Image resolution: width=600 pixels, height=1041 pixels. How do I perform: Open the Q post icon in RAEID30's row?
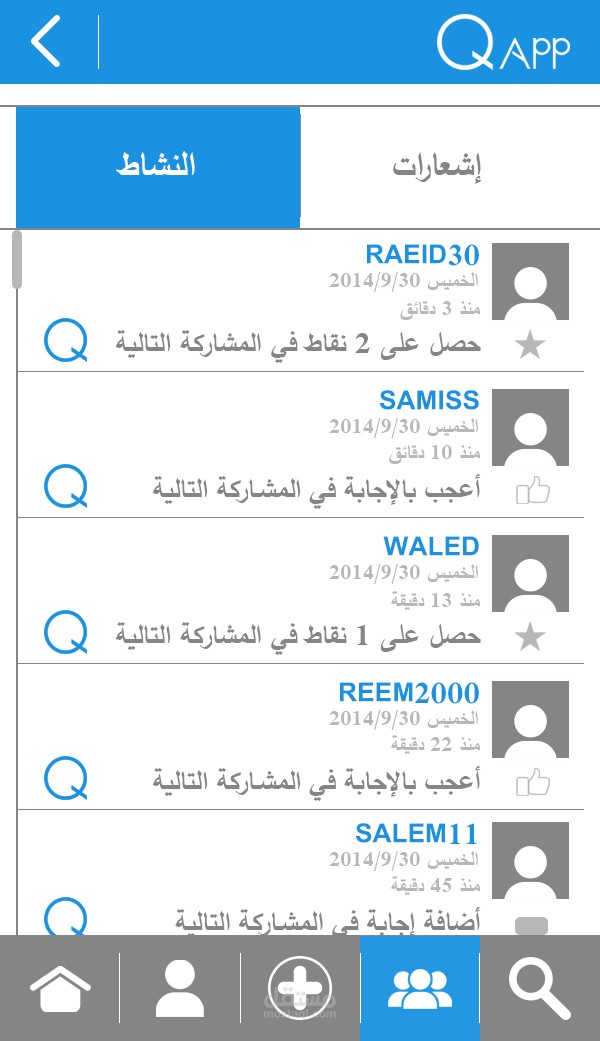tap(66, 342)
